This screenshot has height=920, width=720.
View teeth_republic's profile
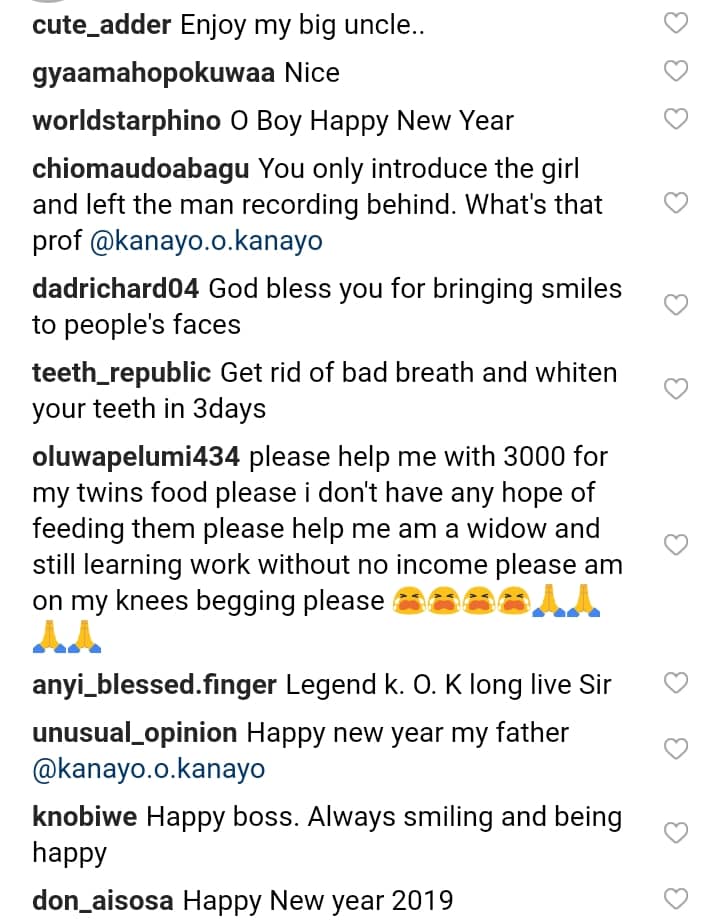121,373
